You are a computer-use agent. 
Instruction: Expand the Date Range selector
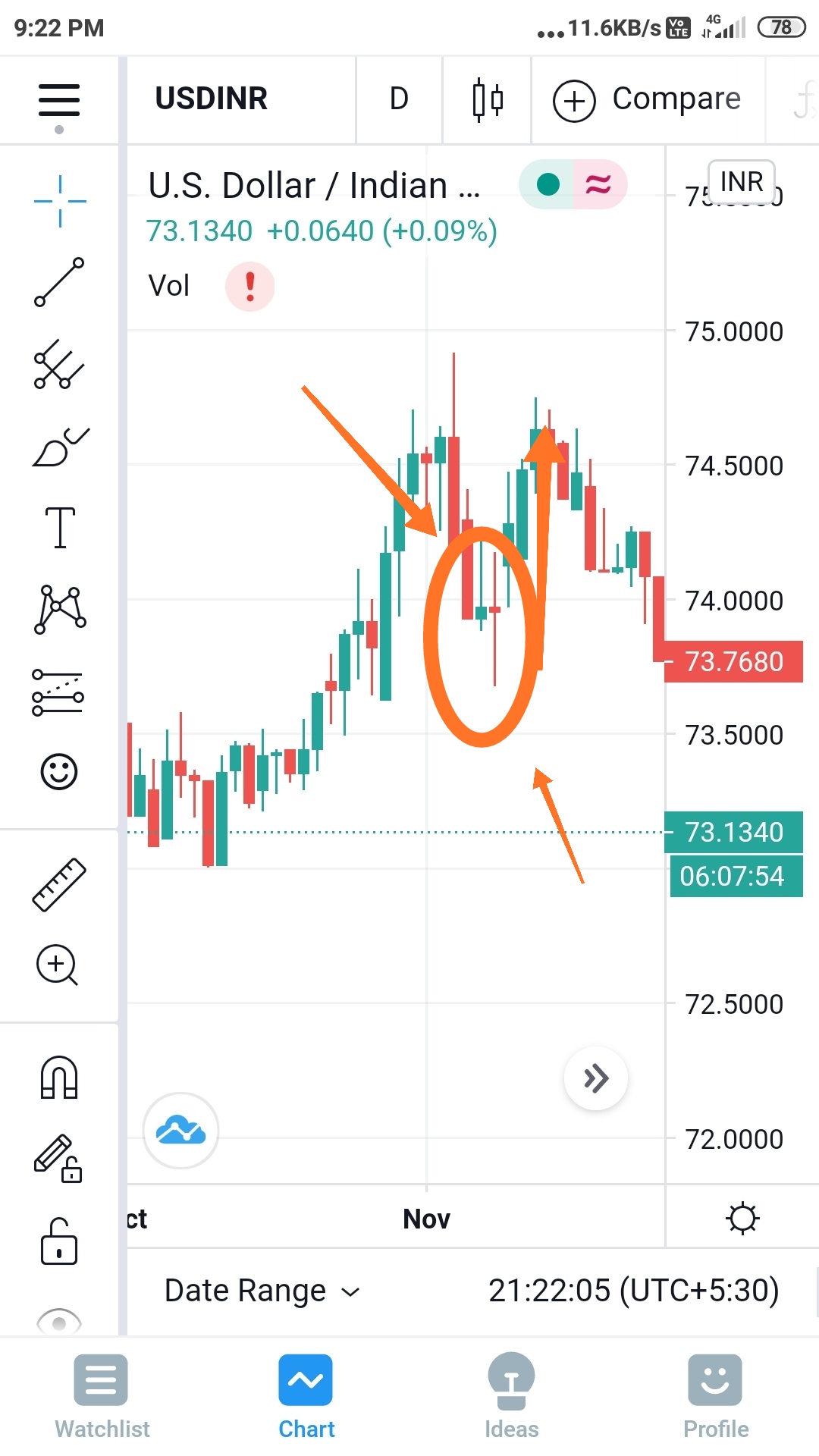click(x=262, y=1289)
